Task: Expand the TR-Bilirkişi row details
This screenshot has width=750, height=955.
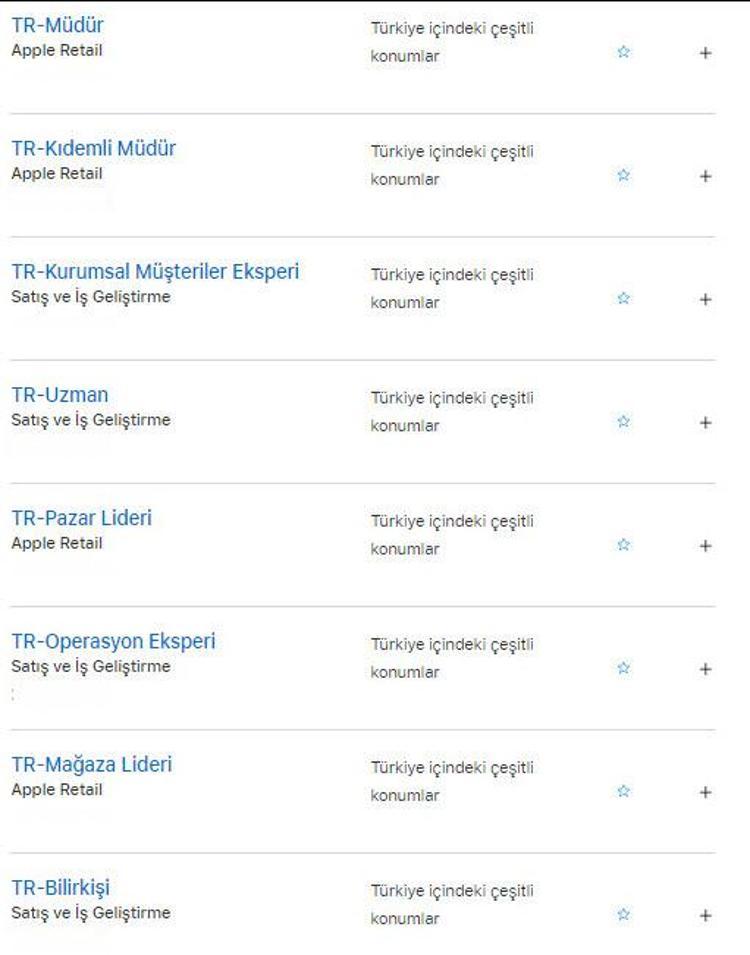Action: [x=705, y=915]
